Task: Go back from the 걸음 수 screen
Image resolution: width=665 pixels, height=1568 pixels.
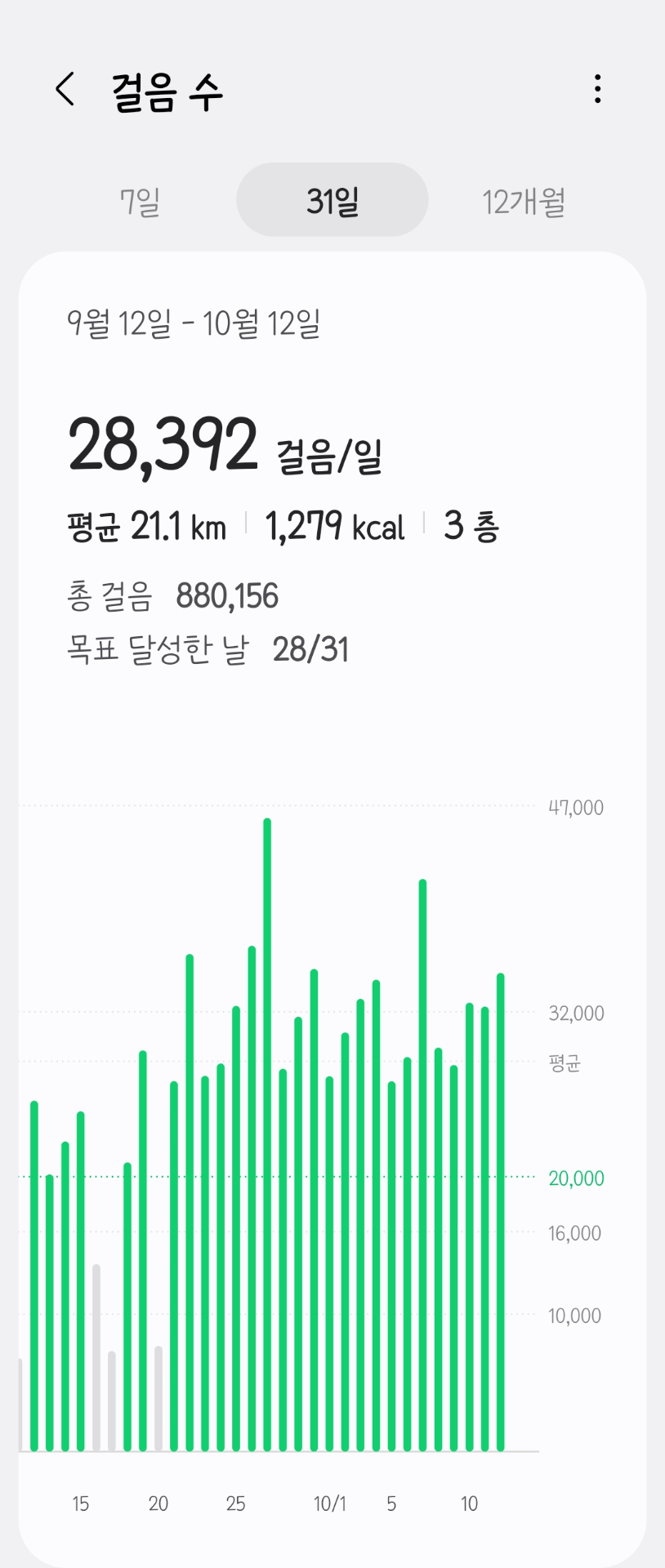Action: click(65, 89)
